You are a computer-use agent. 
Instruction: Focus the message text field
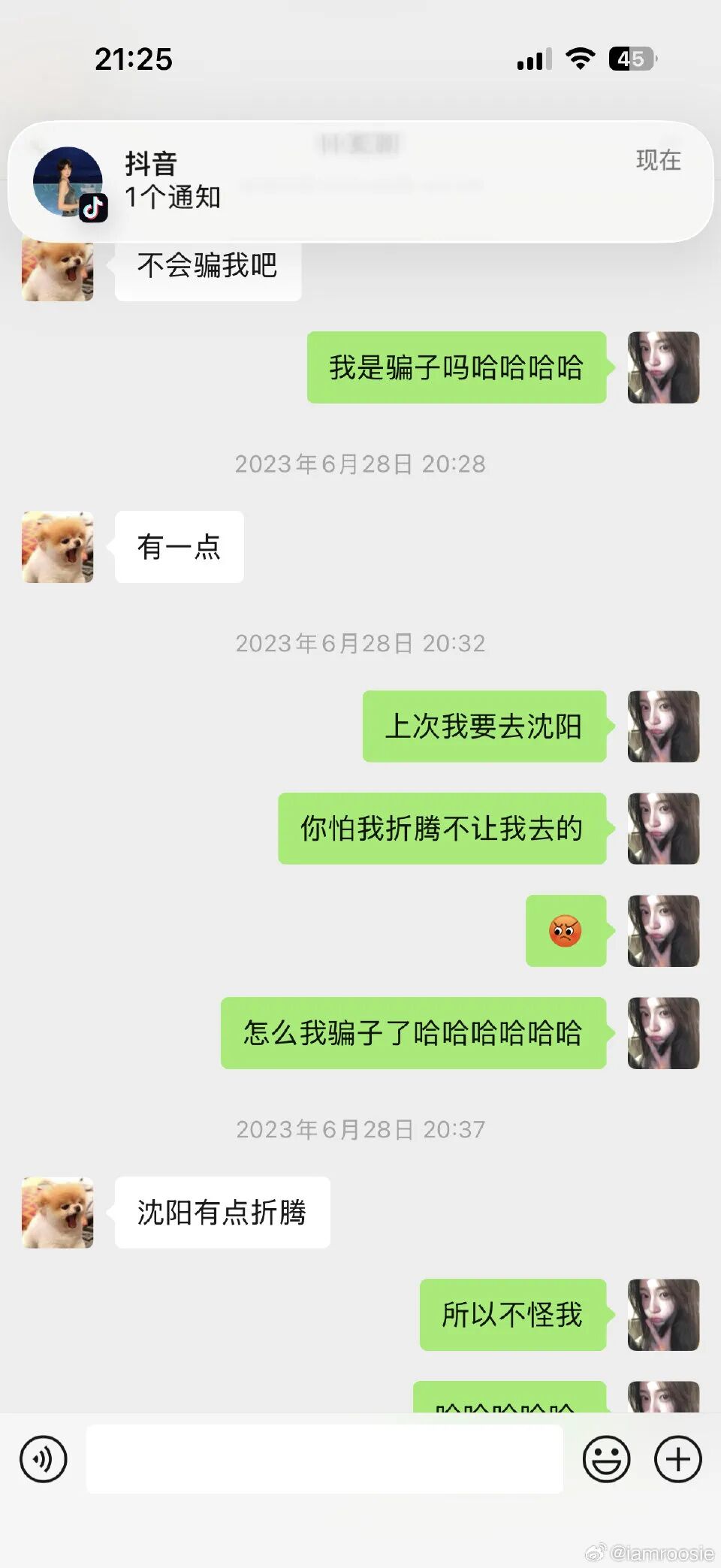[324, 1458]
